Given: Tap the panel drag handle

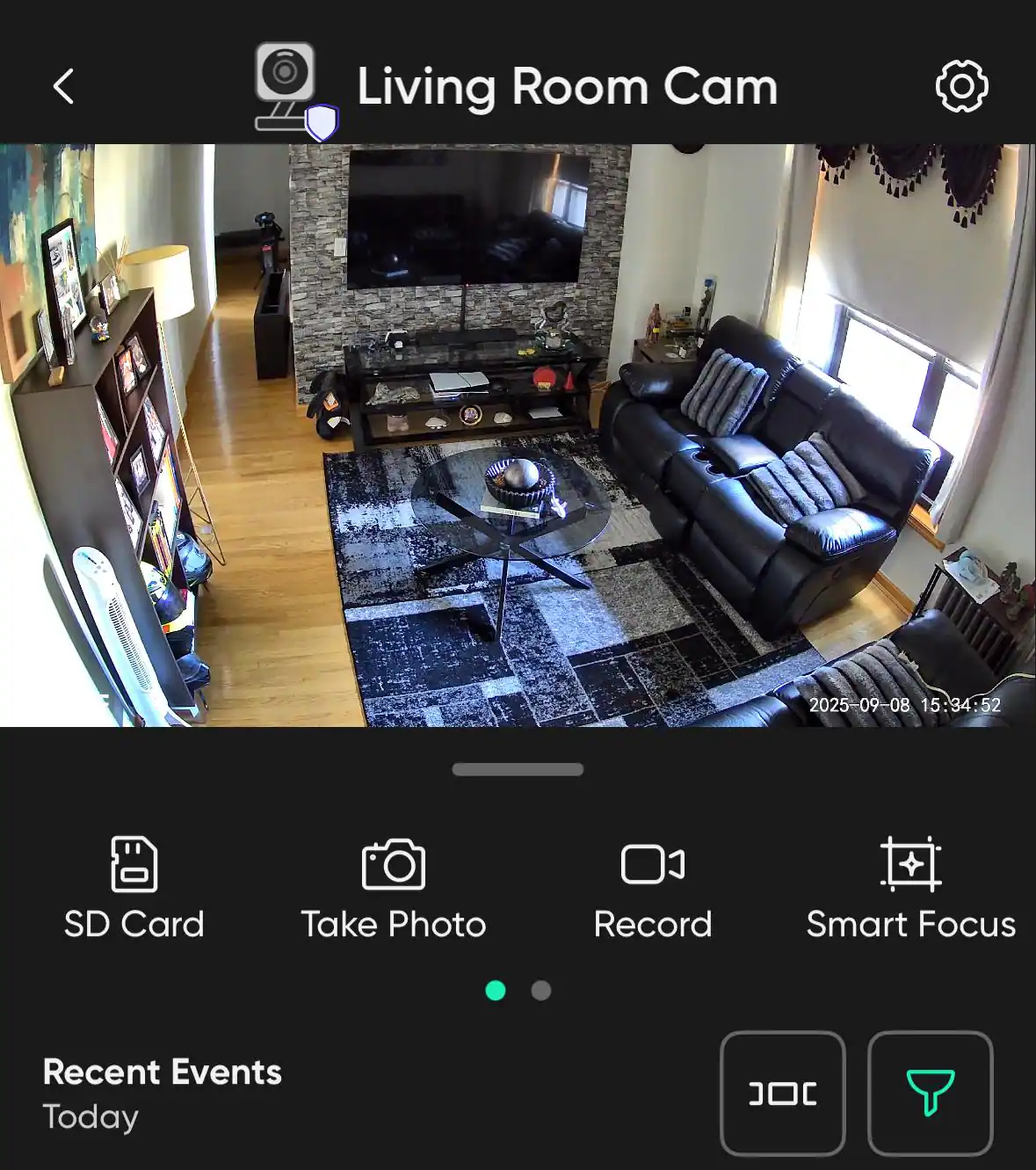Looking at the screenshot, I should coord(518,769).
